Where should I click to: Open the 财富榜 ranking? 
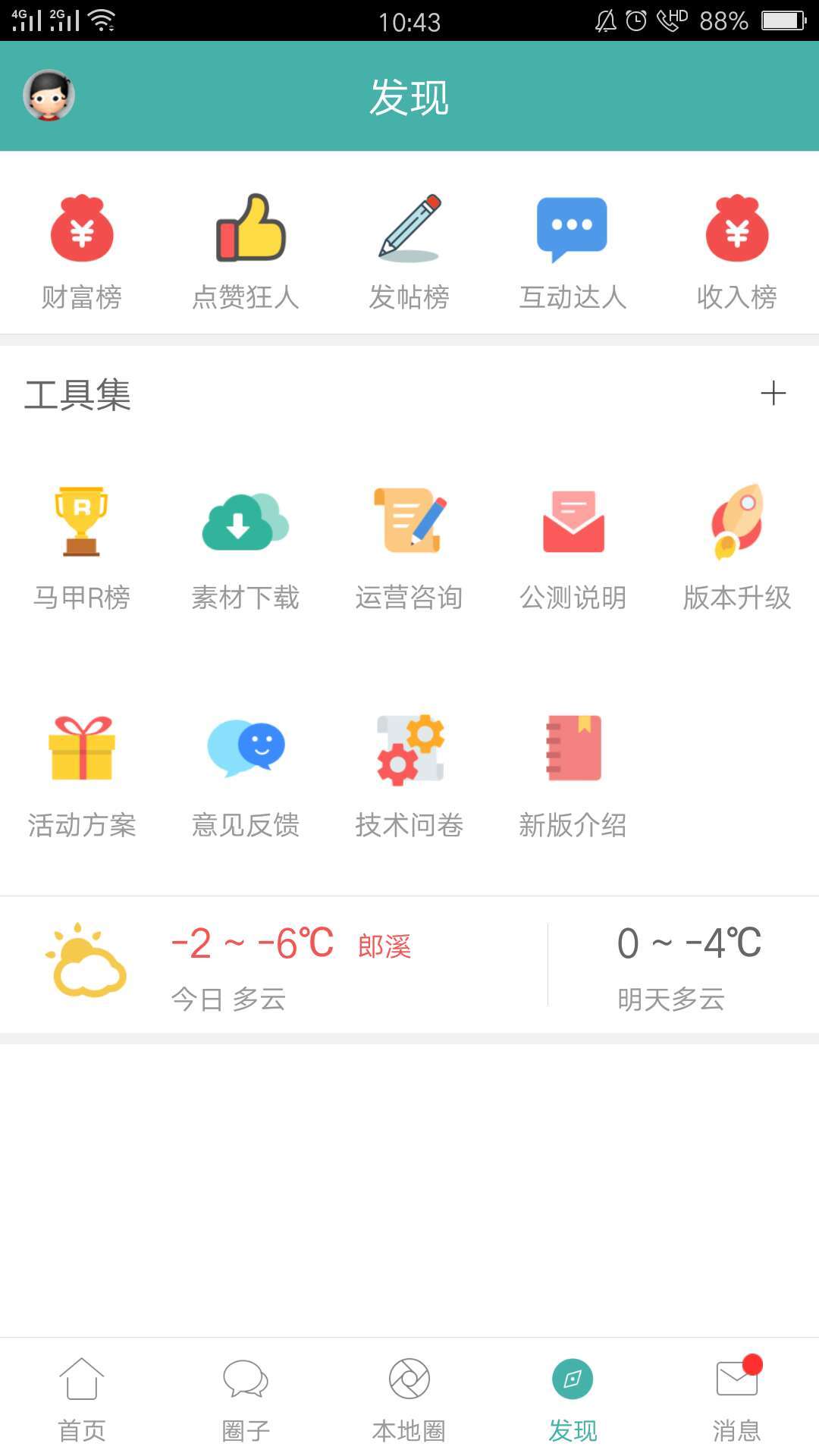tap(82, 251)
